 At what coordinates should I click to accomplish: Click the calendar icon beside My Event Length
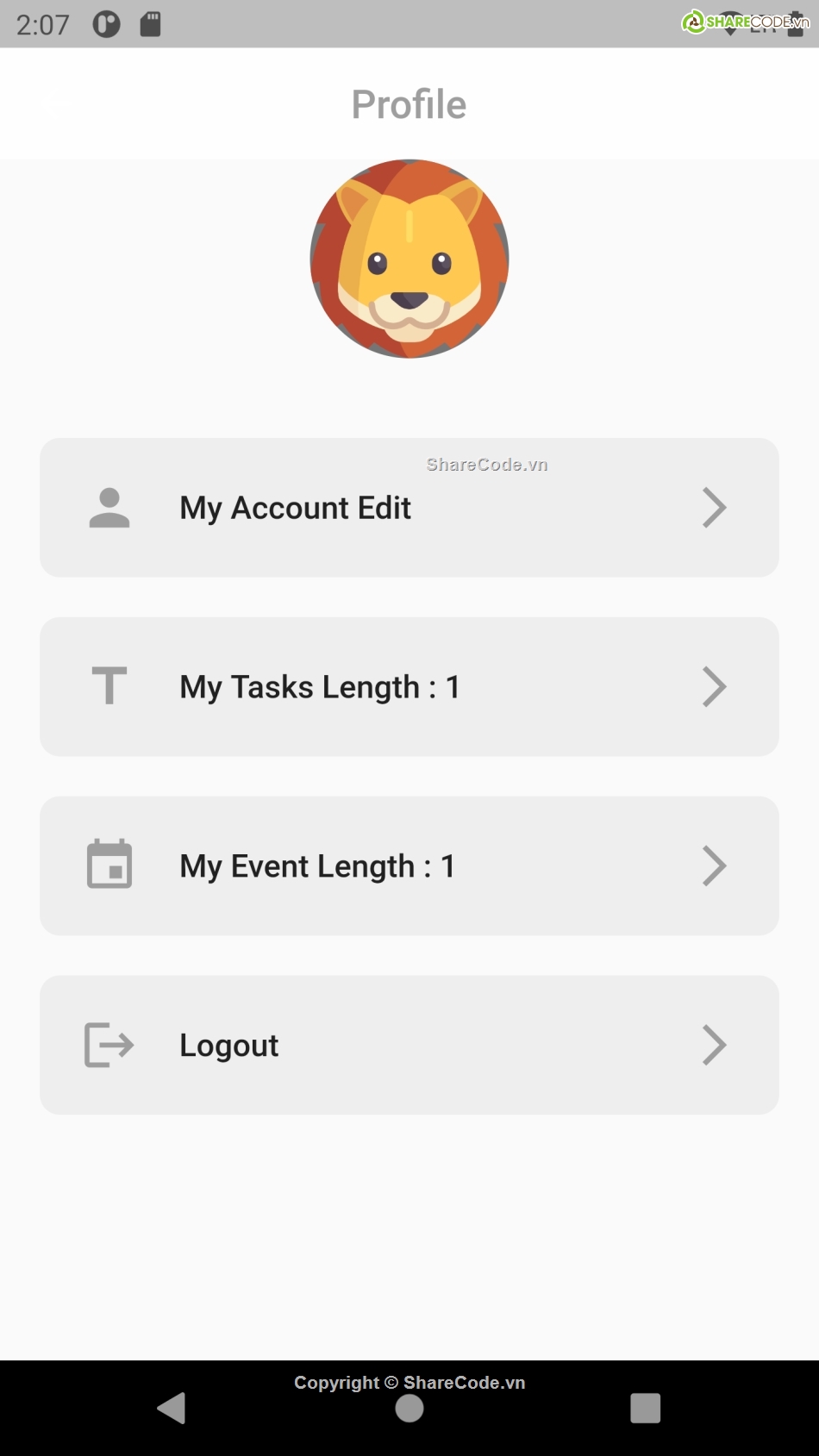pyautogui.click(x=109, y=865)
